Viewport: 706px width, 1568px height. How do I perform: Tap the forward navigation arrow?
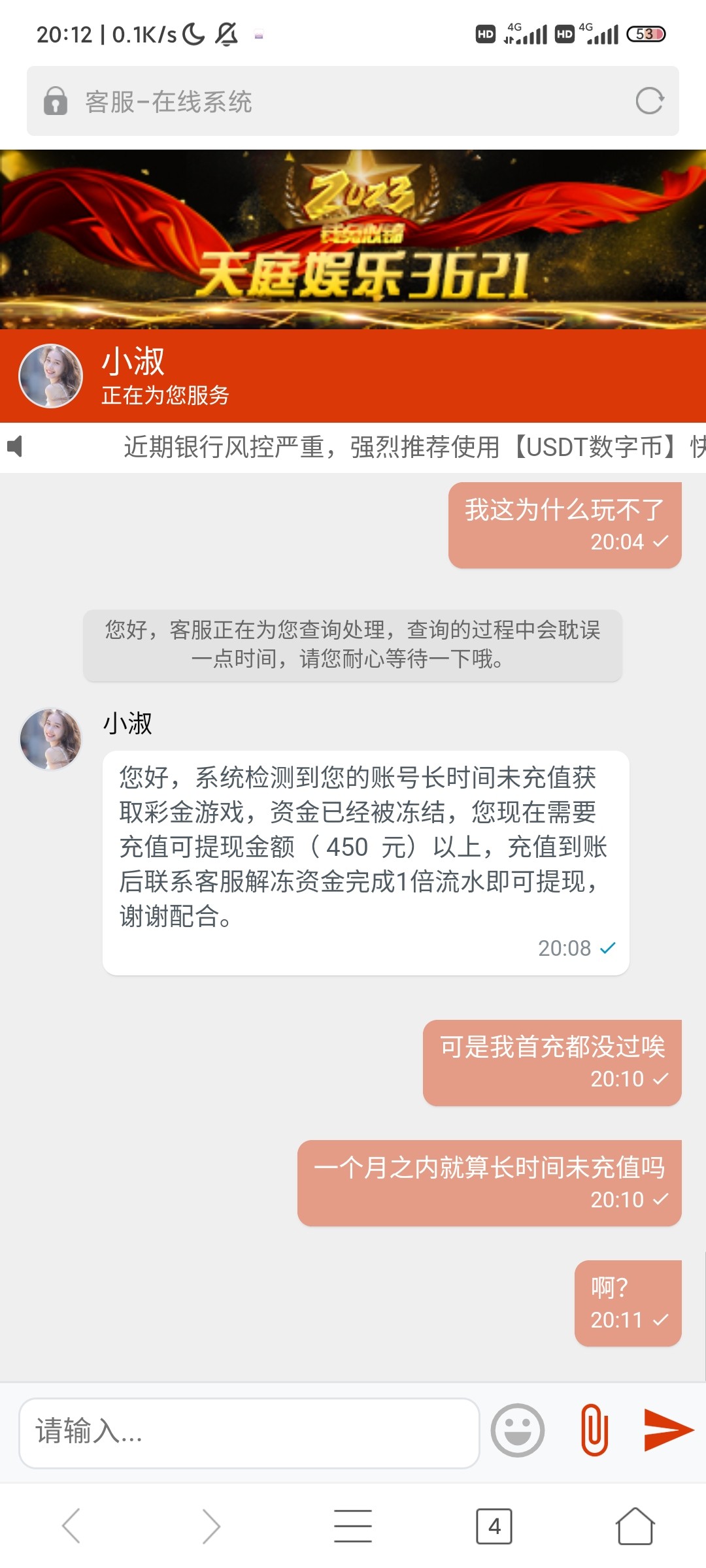pyautogui.click(x=212, y=1527)
